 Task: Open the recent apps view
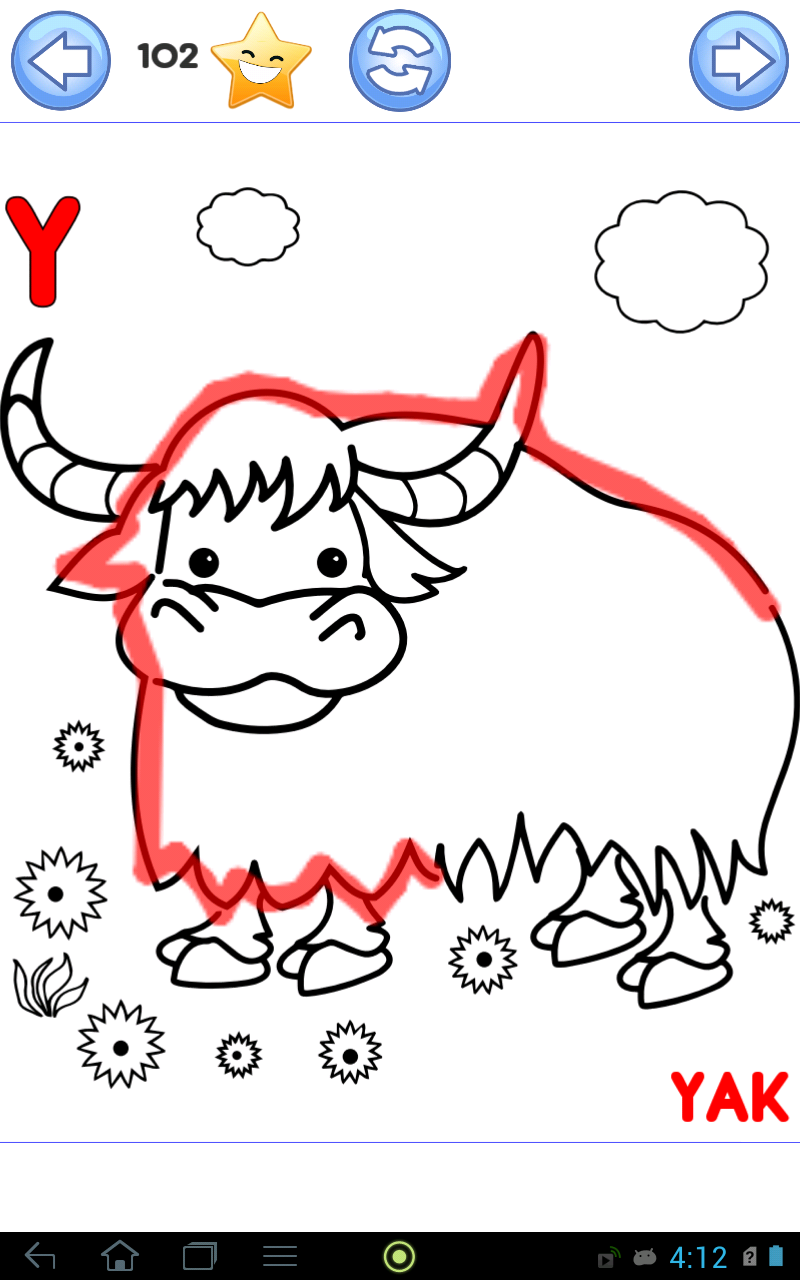point(200,1255)
